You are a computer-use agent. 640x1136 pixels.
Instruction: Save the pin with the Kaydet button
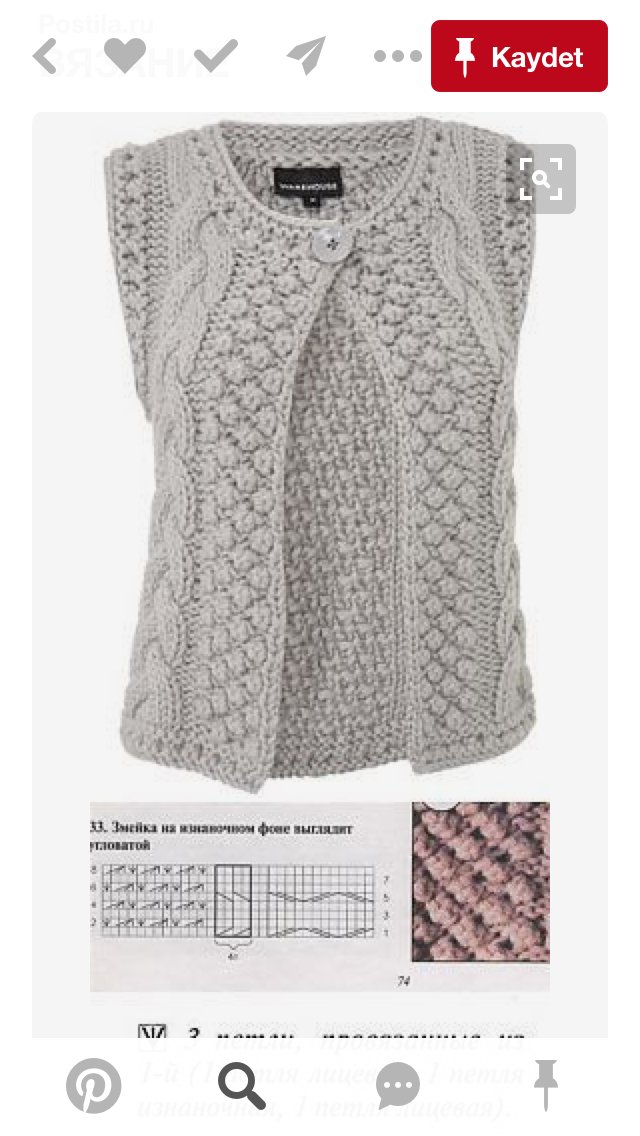[519, 56]
